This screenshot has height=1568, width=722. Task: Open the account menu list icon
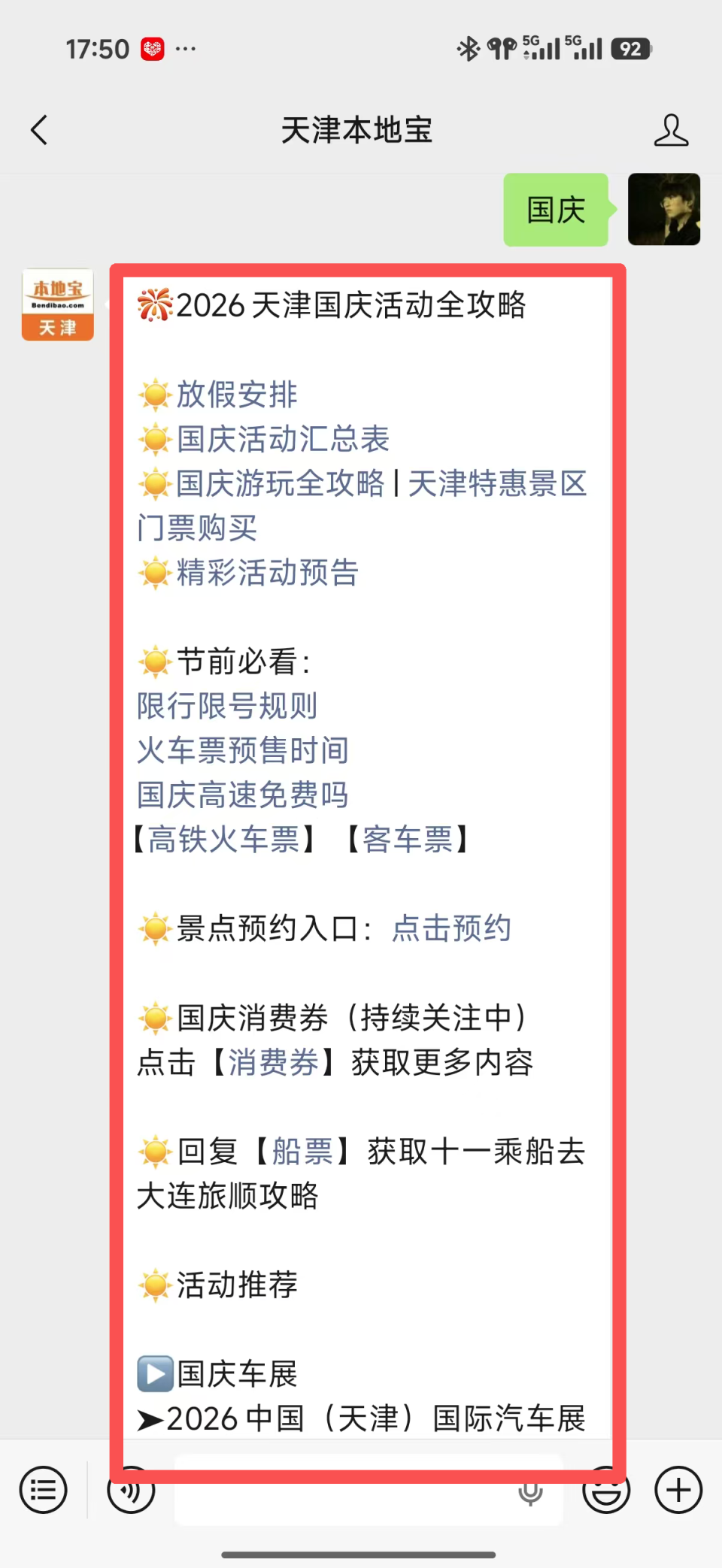tap(44, 1490)
